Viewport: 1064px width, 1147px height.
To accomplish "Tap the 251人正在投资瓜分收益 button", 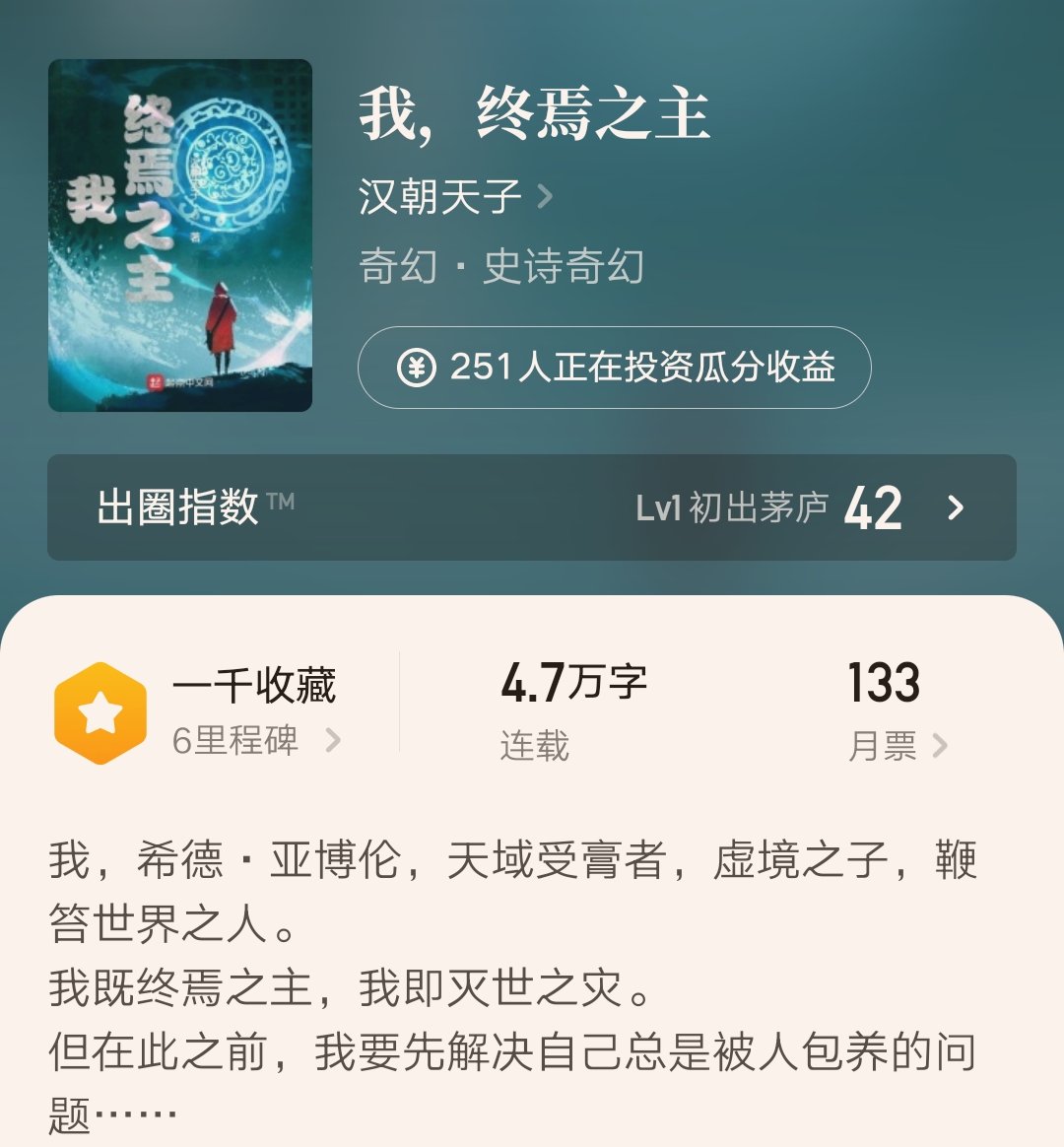I will point(614,368).
